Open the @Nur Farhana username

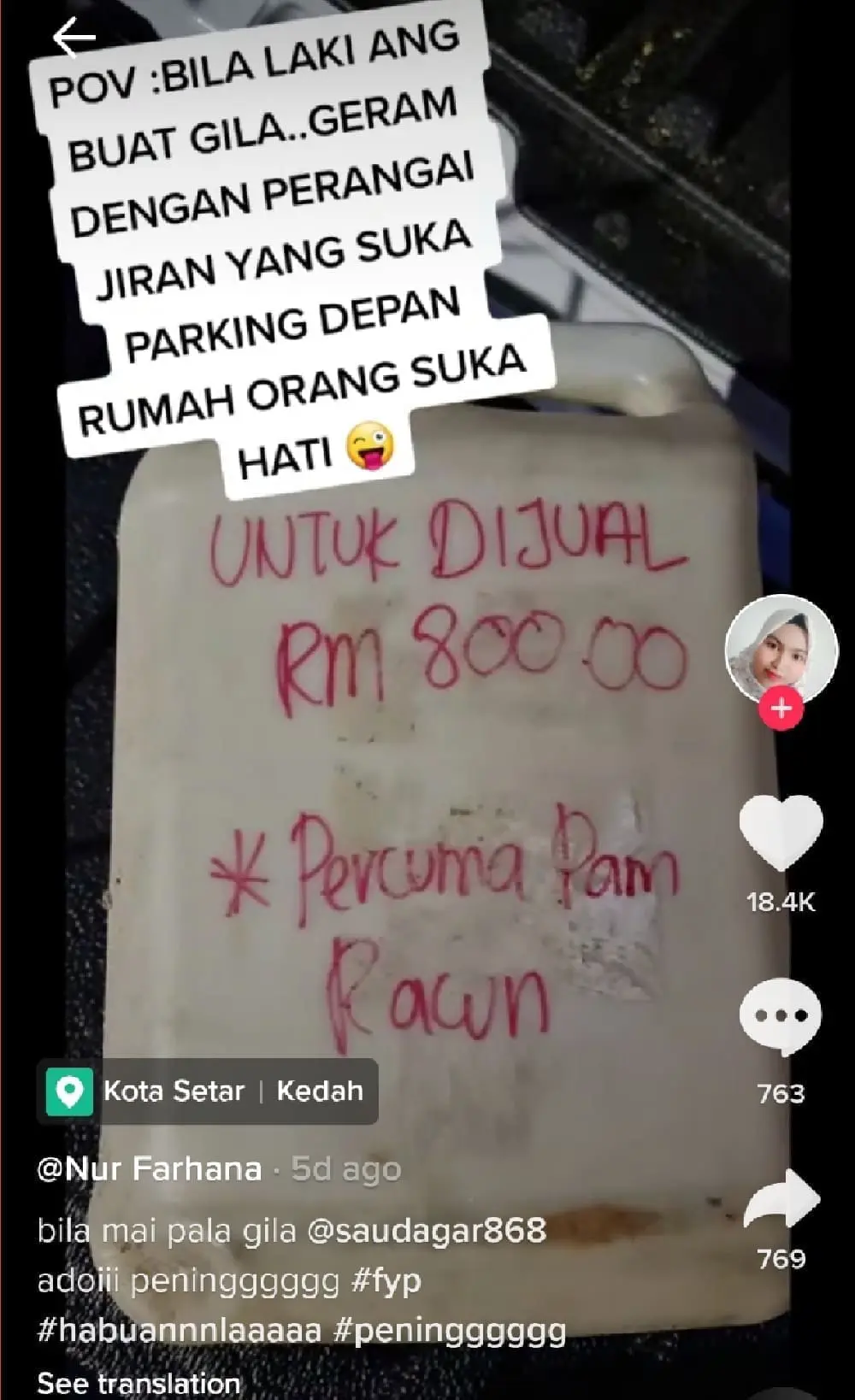(x=150, y=1168)
